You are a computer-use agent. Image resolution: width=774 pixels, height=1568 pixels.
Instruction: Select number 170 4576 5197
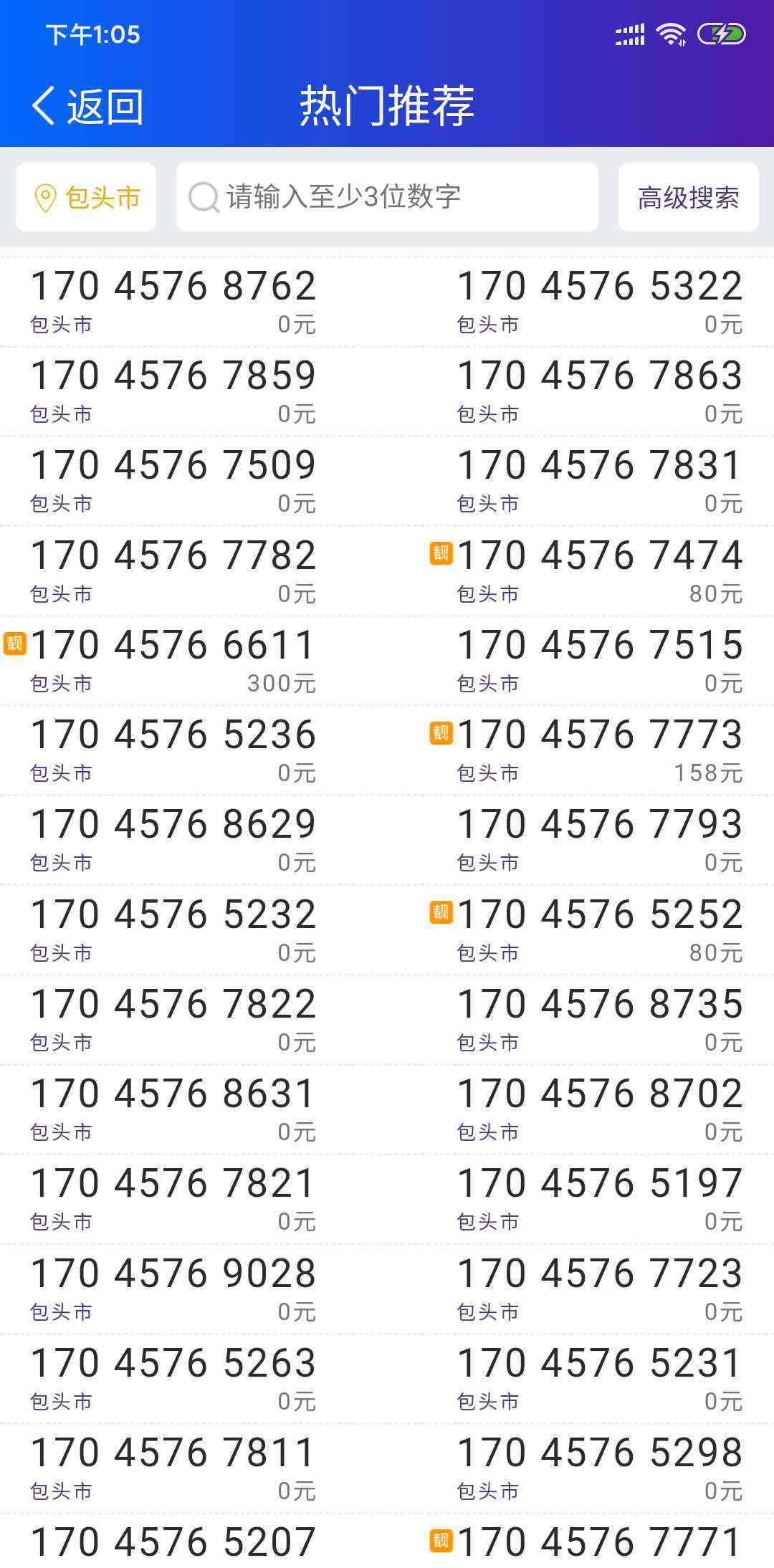[600, 1200]
